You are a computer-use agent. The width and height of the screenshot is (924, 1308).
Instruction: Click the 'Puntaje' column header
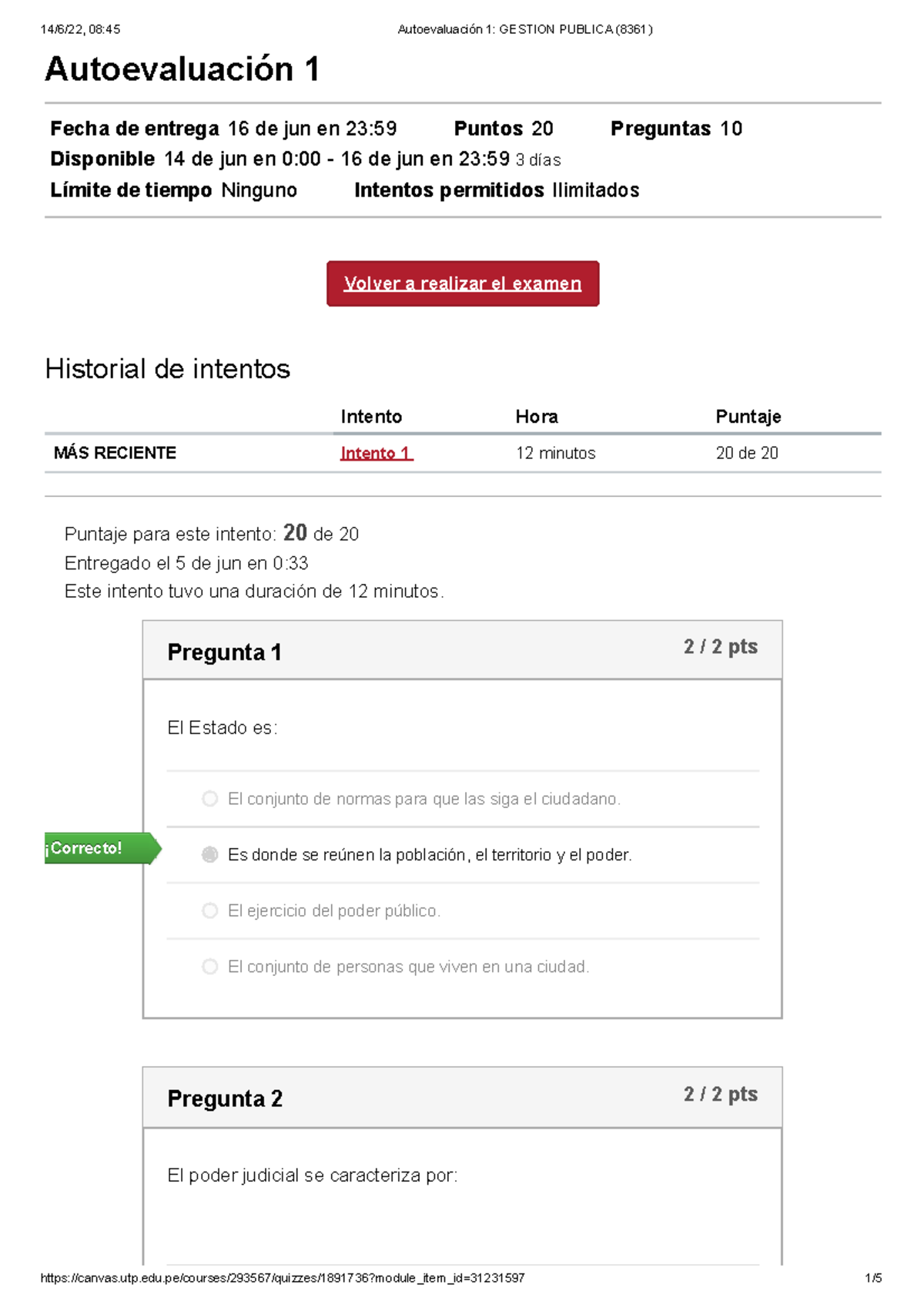click(748, 416)
